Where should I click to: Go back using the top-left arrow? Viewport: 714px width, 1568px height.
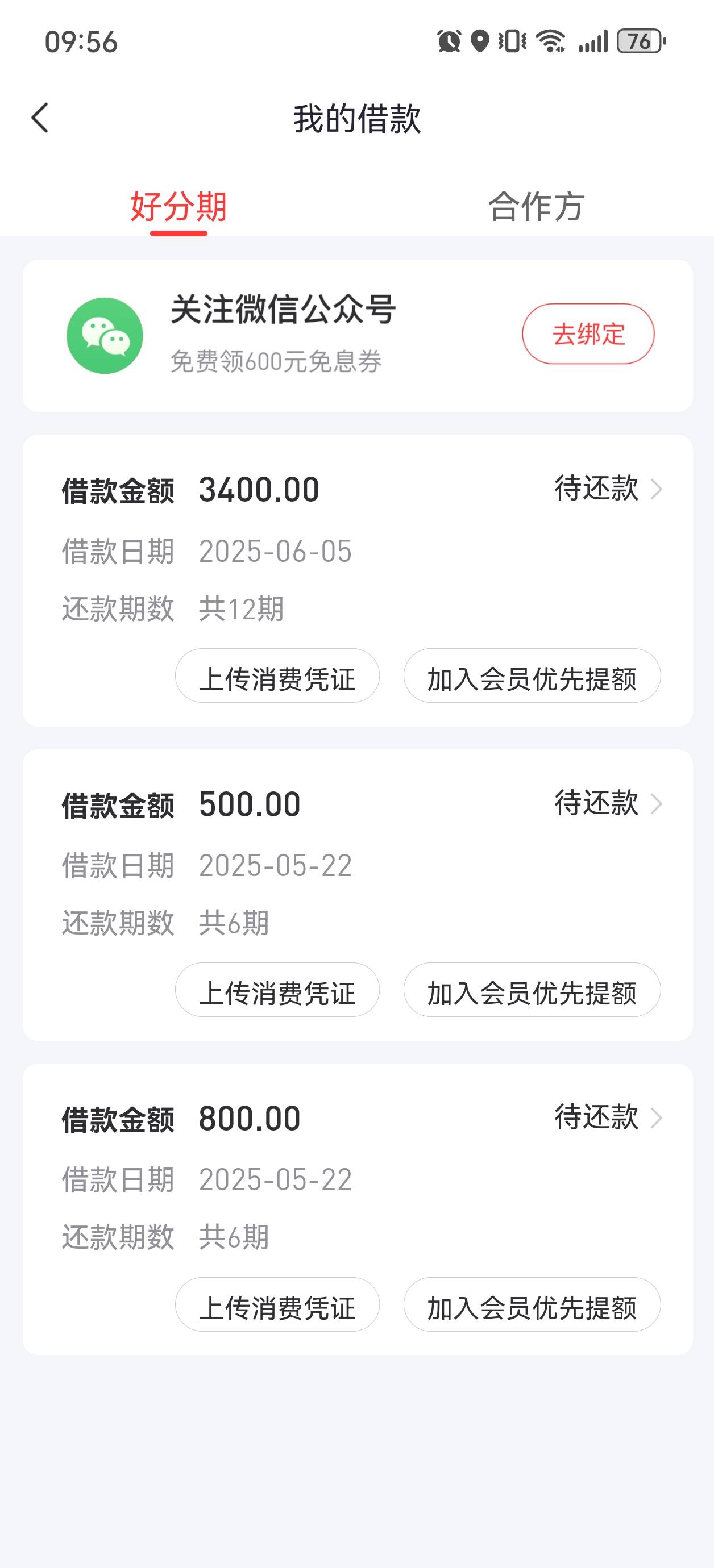click(40, 118)
